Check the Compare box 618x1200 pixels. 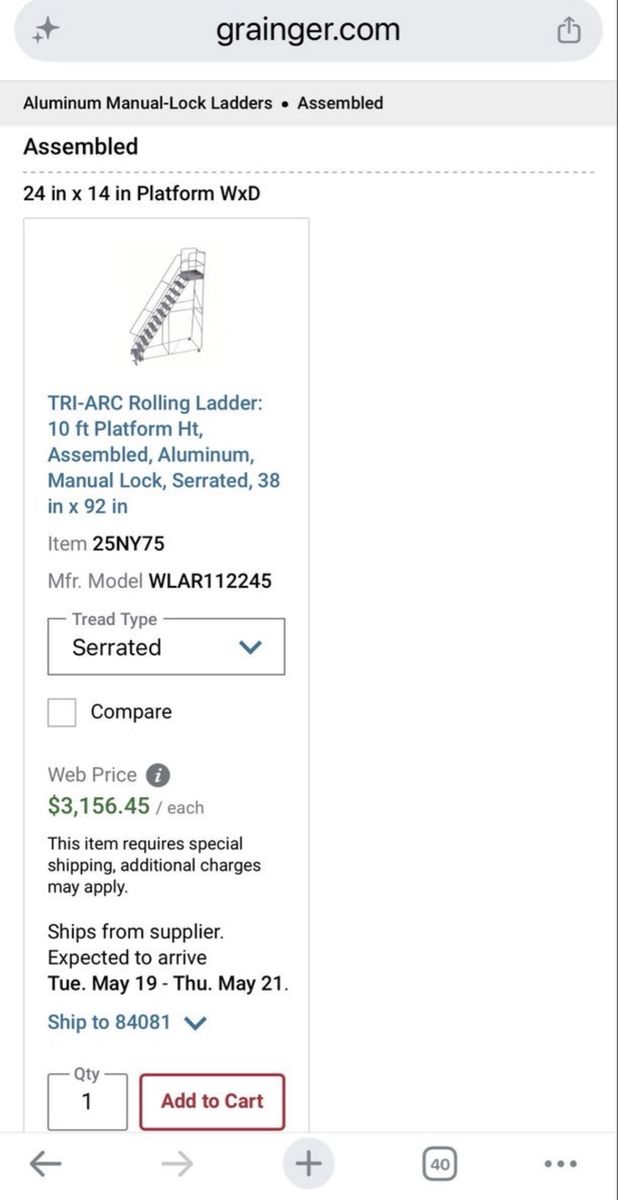[62, 712]
